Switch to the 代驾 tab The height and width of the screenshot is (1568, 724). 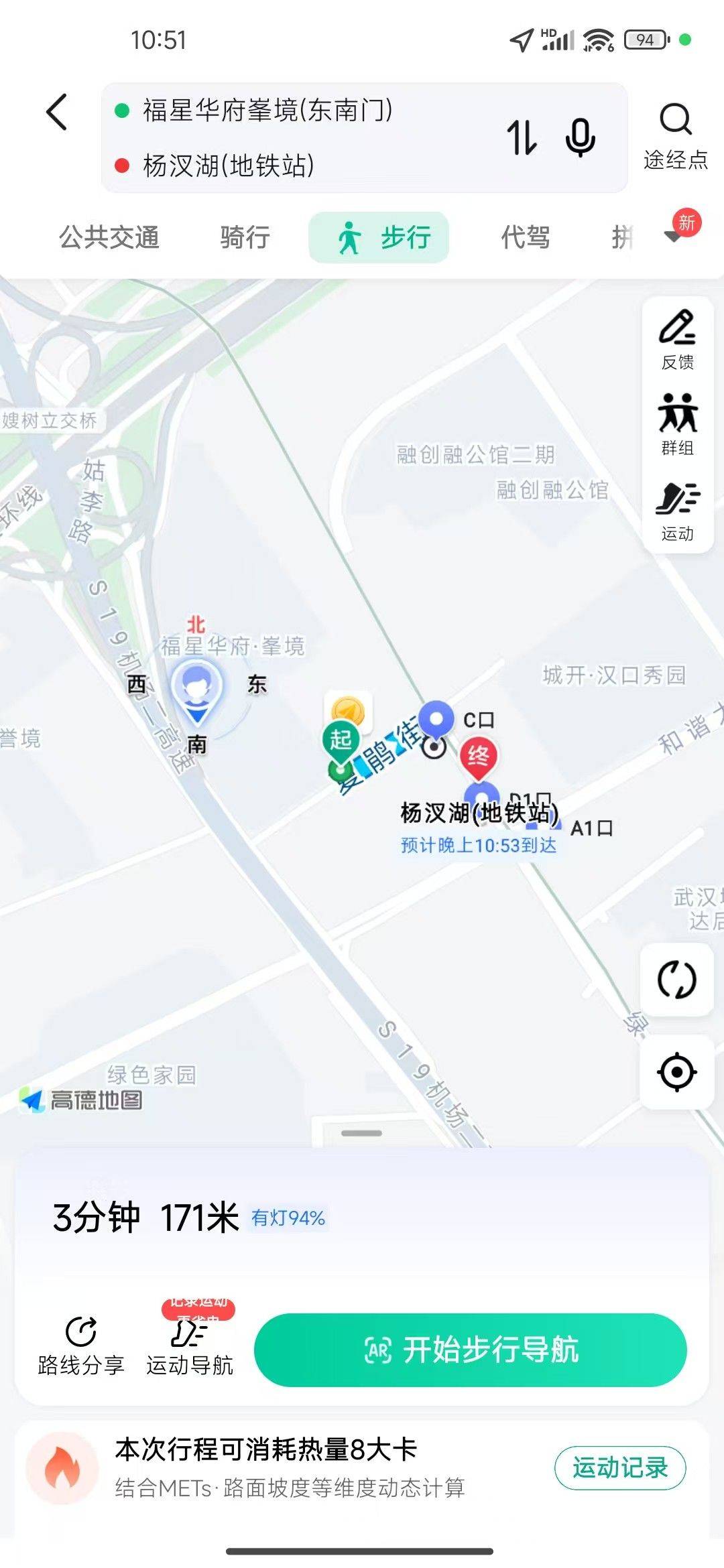(526, 237)
